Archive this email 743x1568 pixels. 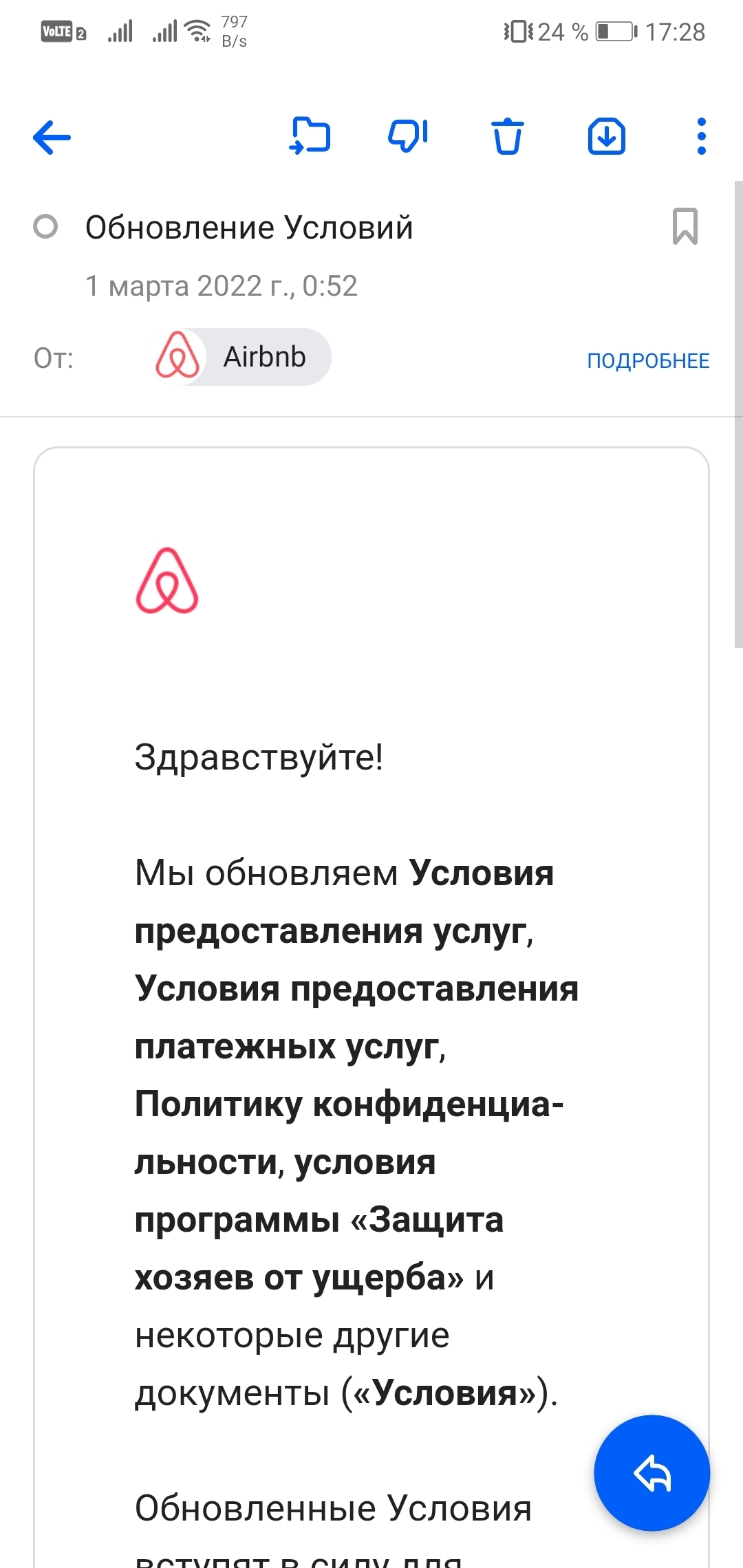(606, 136)
